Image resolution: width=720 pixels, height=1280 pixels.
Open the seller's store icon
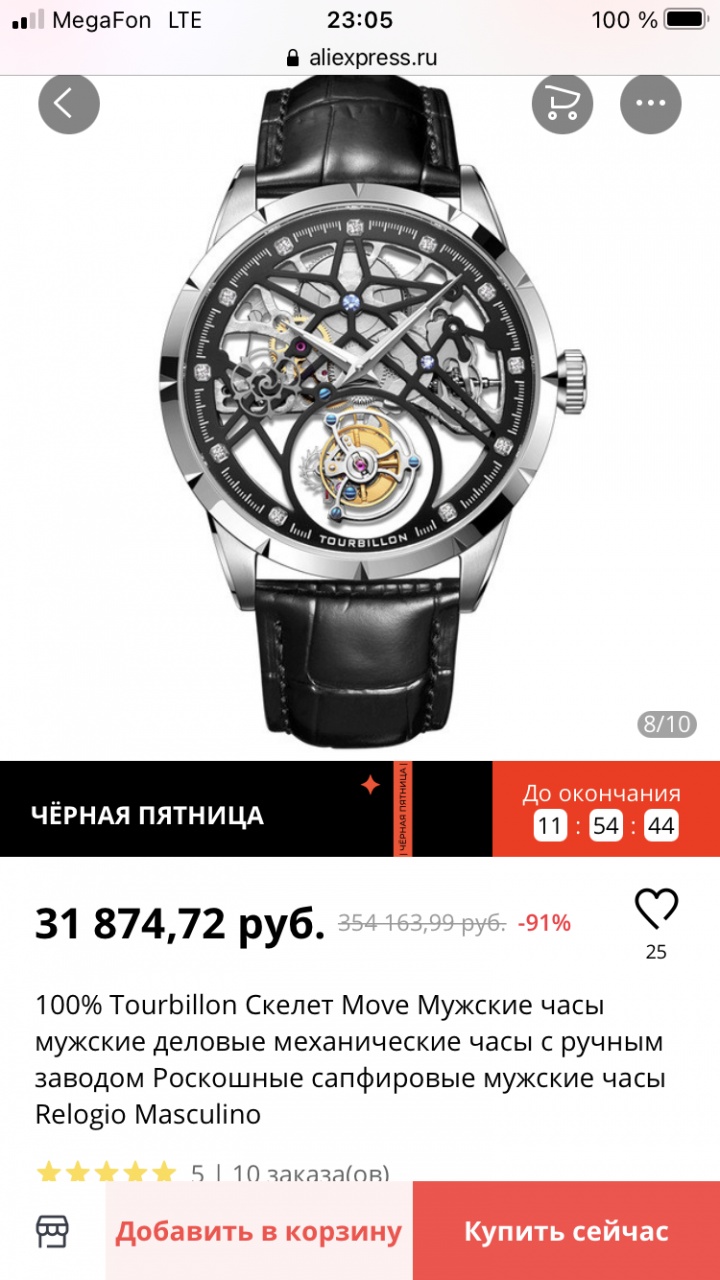tap(52, 1231)
